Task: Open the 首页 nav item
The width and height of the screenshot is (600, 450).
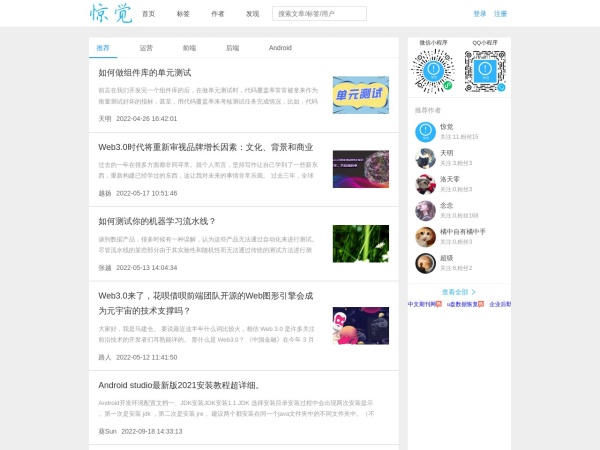Action: [x=148, y=14]
